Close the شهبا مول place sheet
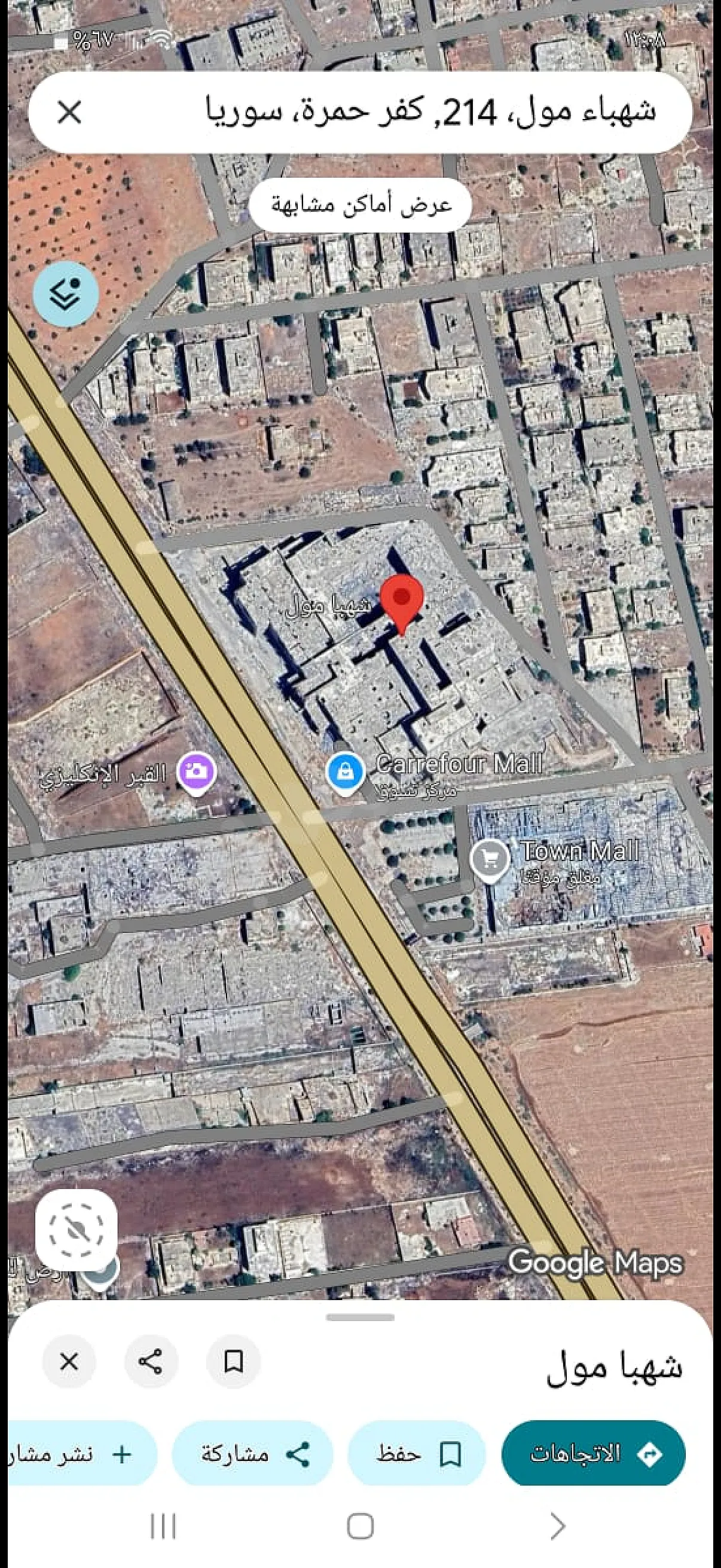 pyautogui.click(x=69, y=1362)
